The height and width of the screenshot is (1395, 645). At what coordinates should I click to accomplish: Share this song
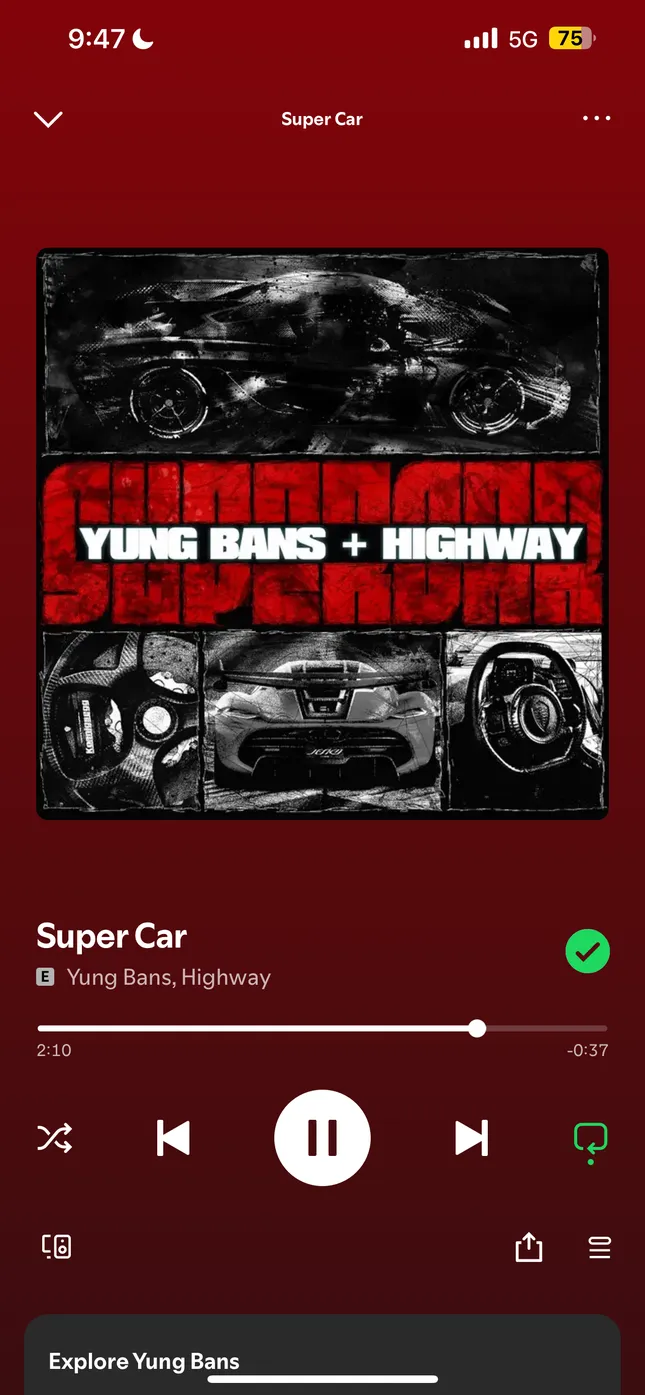click(528, 1247)
